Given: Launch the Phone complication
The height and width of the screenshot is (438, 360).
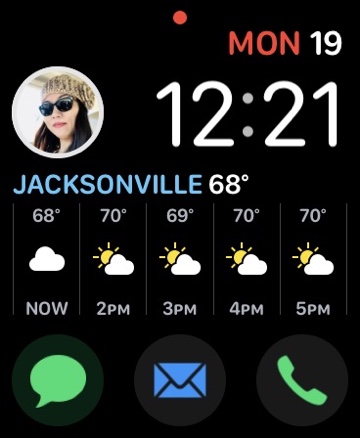Looking at the screenshot, I should [302, 380].
